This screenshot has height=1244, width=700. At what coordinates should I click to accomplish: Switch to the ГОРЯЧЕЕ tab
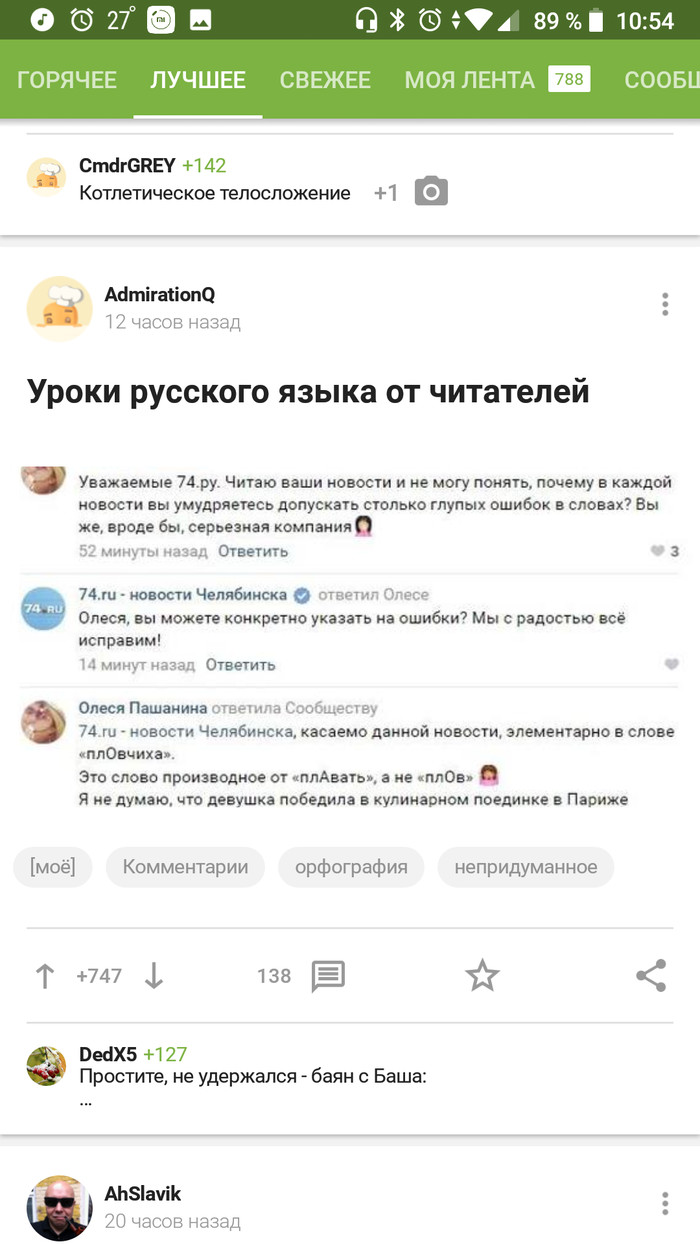tap(67, 80)
